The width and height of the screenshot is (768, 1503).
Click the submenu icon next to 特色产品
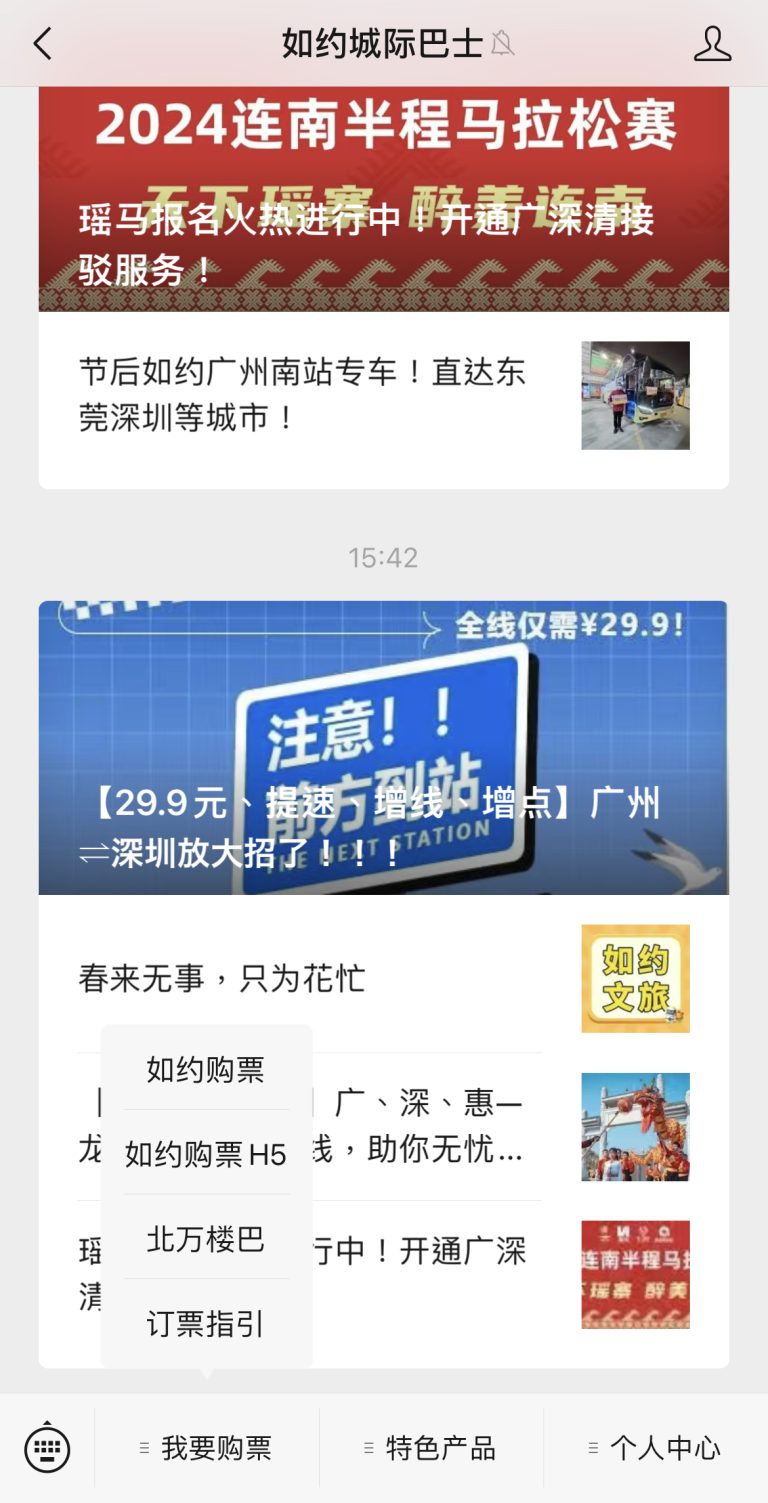[x=368, y=1447]
